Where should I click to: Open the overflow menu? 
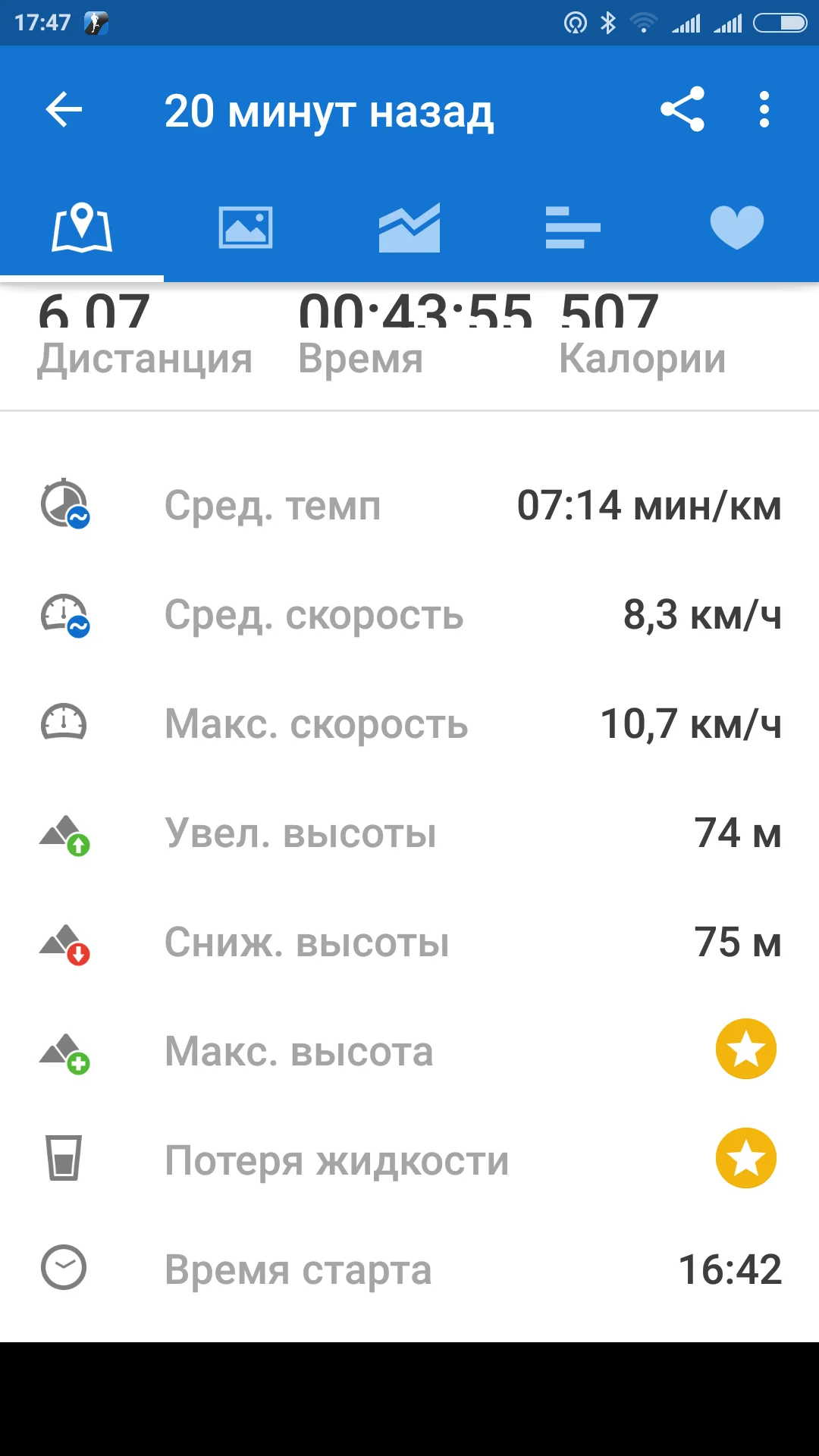(764, 111)
